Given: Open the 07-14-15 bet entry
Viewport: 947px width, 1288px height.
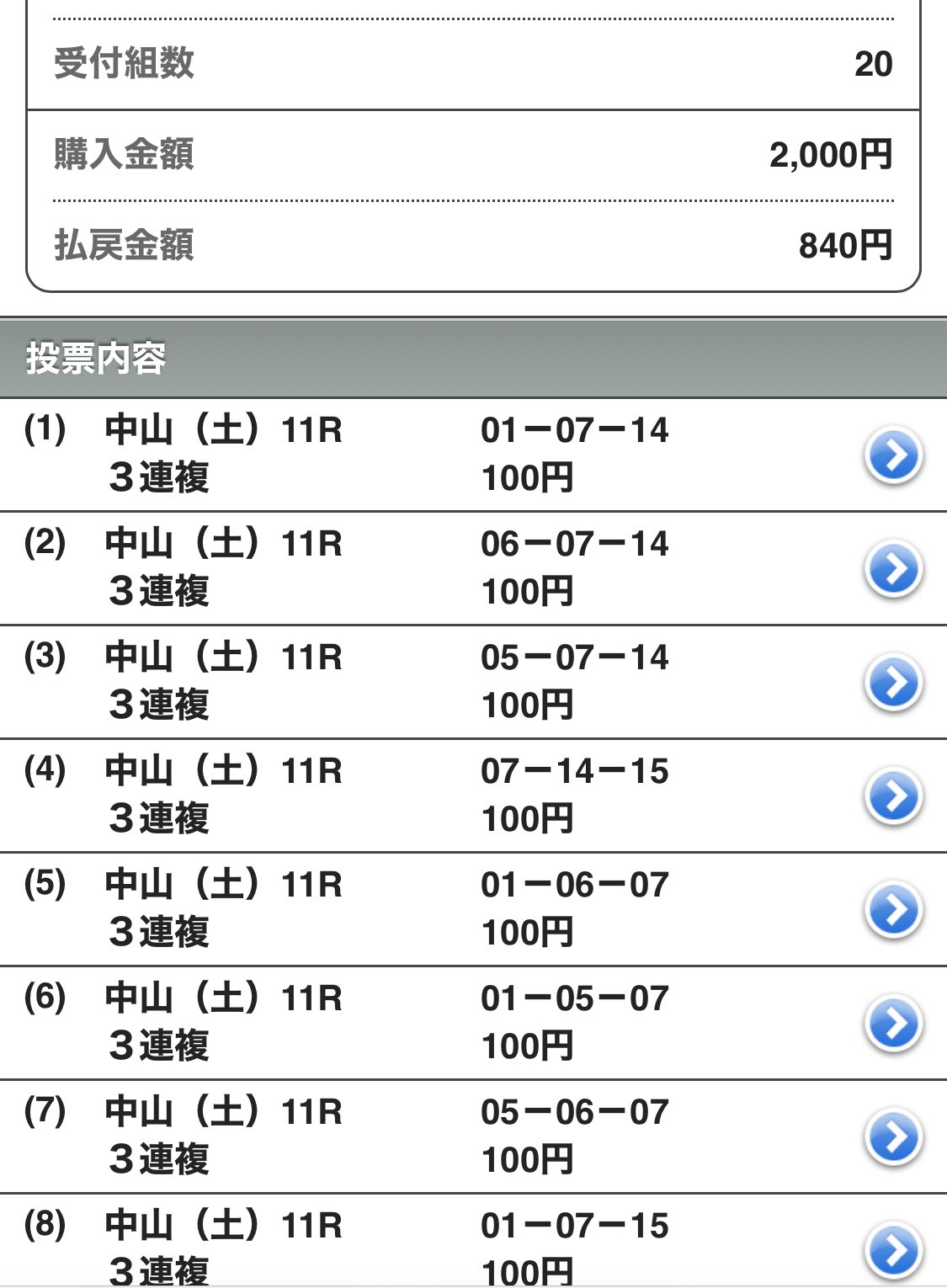Looking at the screenshot, I should pos(893,796).
